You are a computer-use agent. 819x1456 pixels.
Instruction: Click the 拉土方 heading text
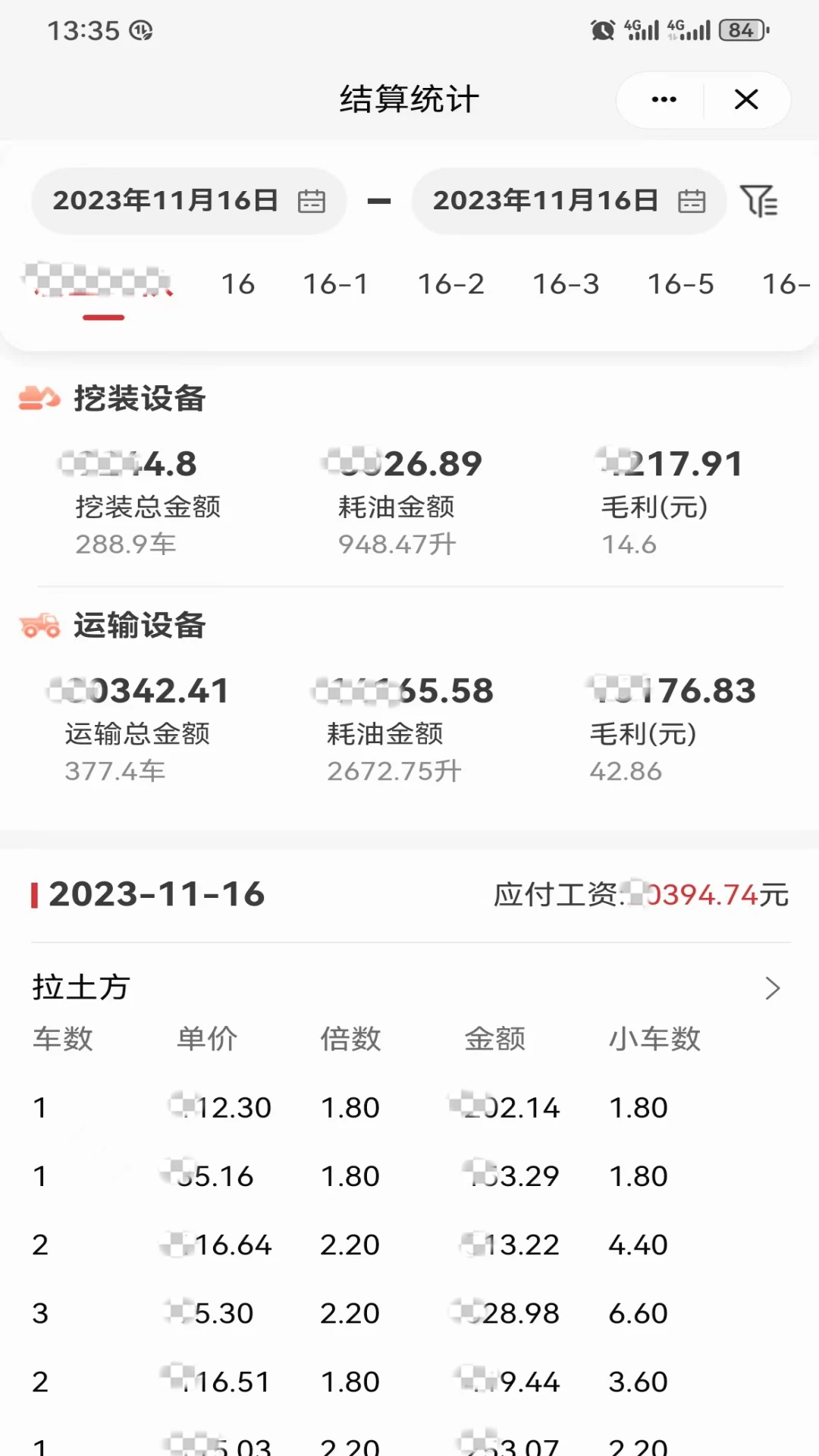[80, 987]
